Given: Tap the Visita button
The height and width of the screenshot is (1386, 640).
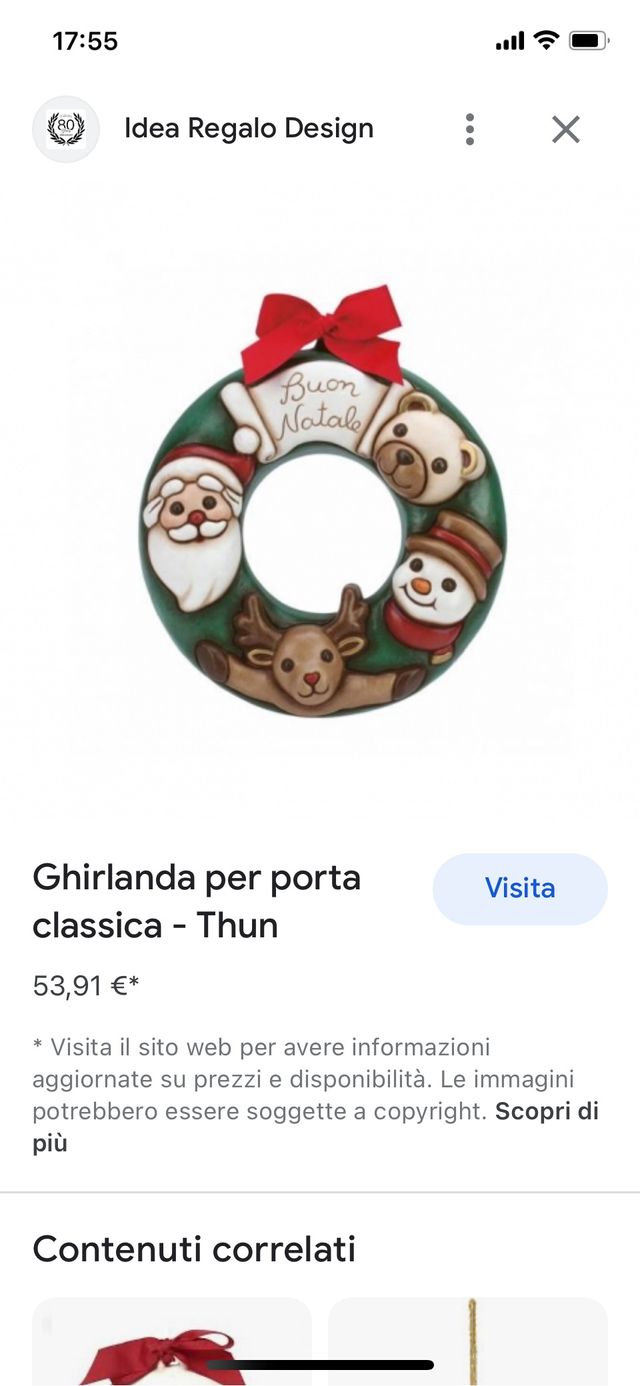Looking at the screenshot, I should click(519, 888).
